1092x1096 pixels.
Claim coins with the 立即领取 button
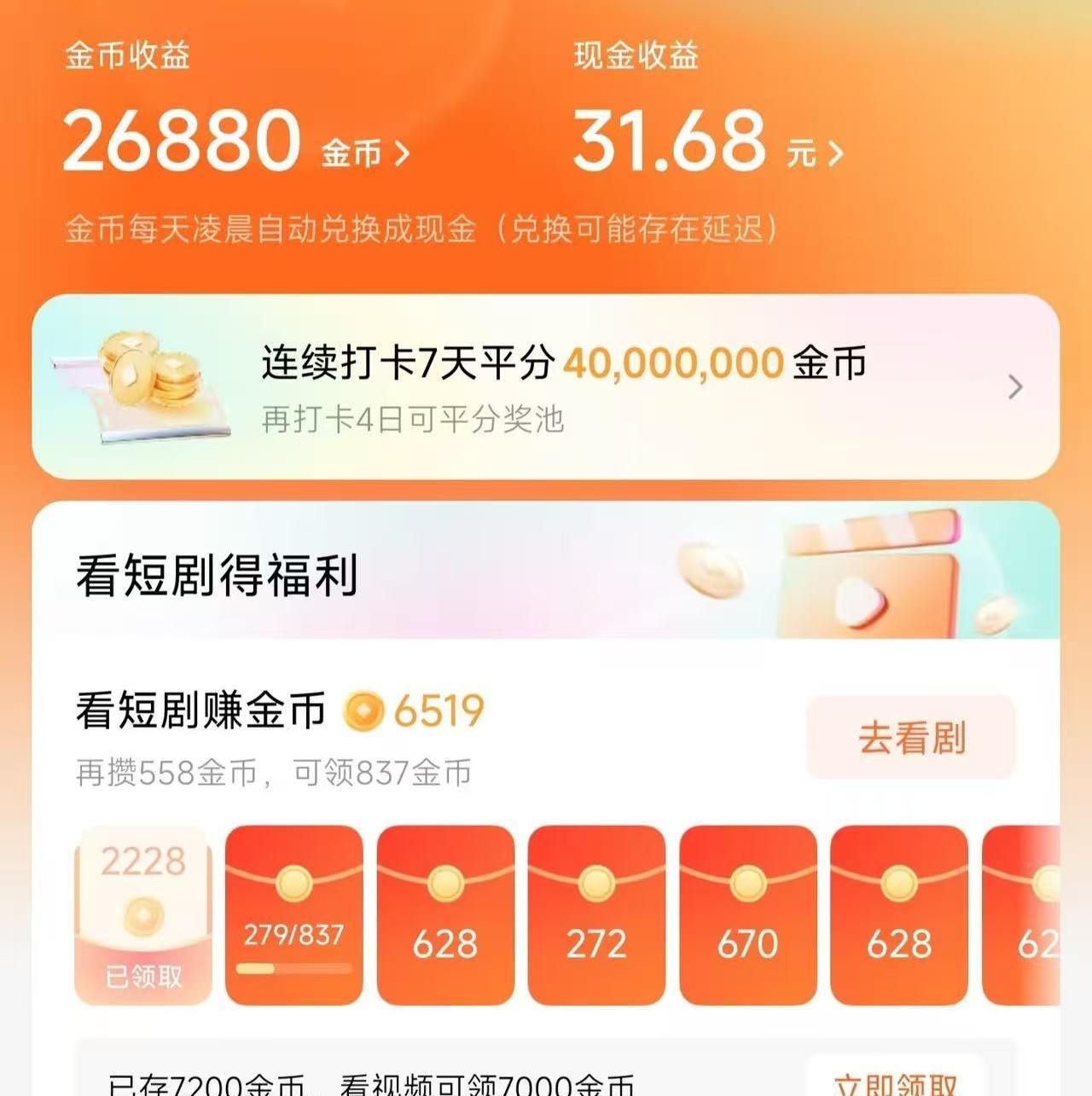tap(896, 1082)
